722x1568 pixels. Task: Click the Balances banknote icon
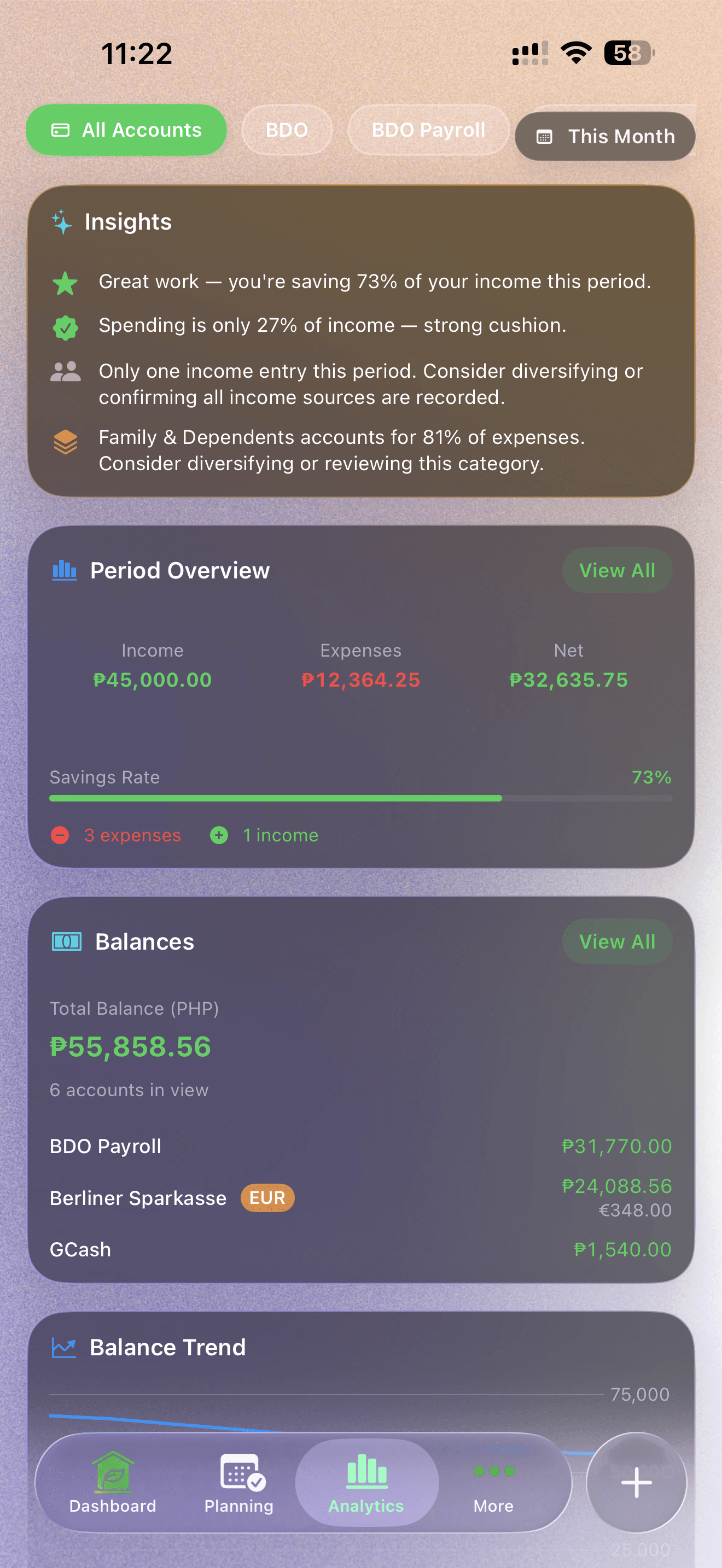click(66, 941)
